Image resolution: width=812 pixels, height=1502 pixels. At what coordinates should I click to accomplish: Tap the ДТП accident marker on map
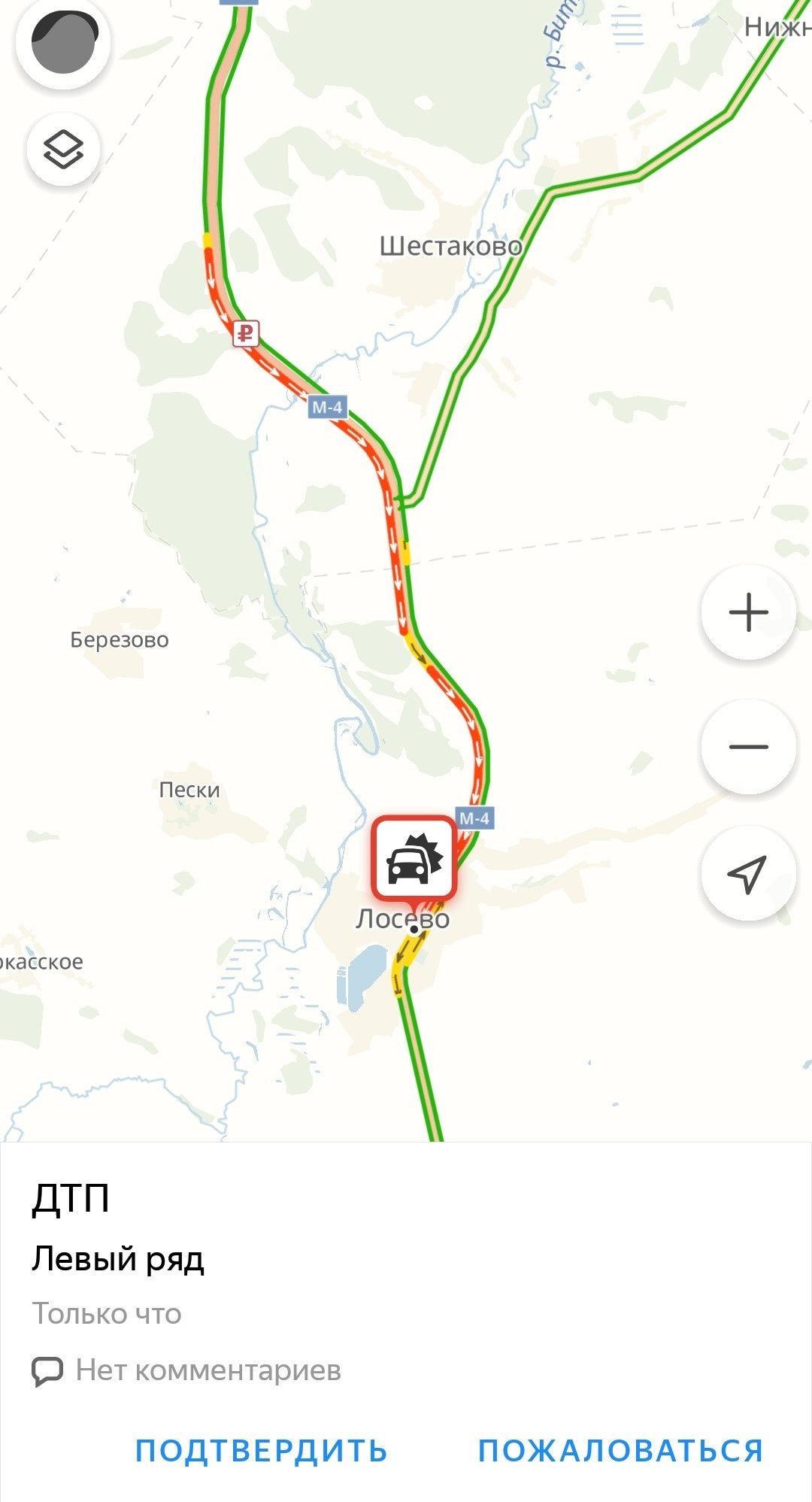414,858
